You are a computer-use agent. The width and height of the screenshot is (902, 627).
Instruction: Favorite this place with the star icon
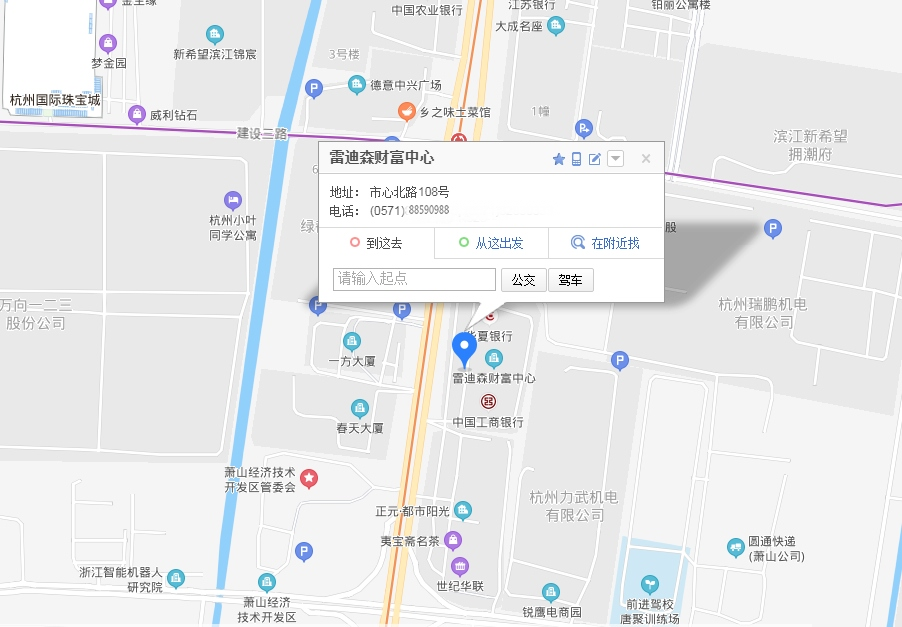pos(559,159)
